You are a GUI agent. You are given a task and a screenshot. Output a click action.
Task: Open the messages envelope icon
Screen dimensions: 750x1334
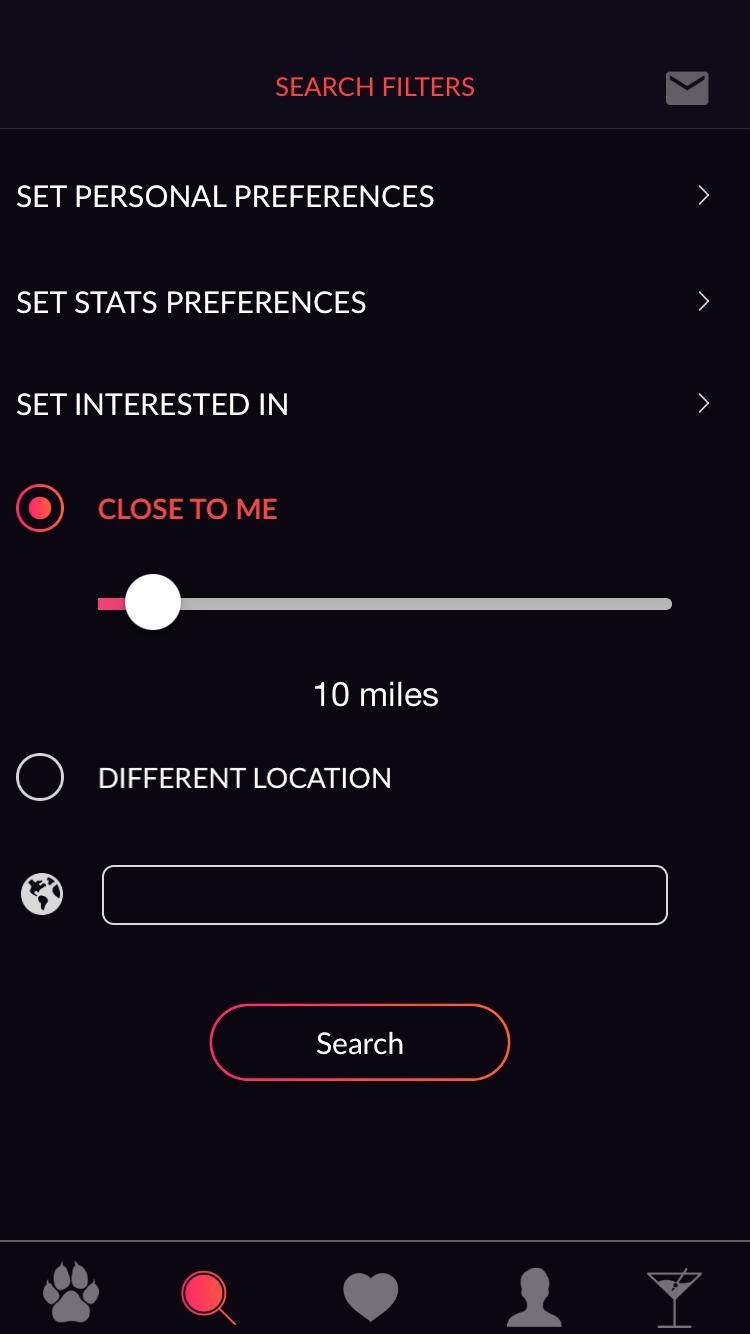point(687,88)
